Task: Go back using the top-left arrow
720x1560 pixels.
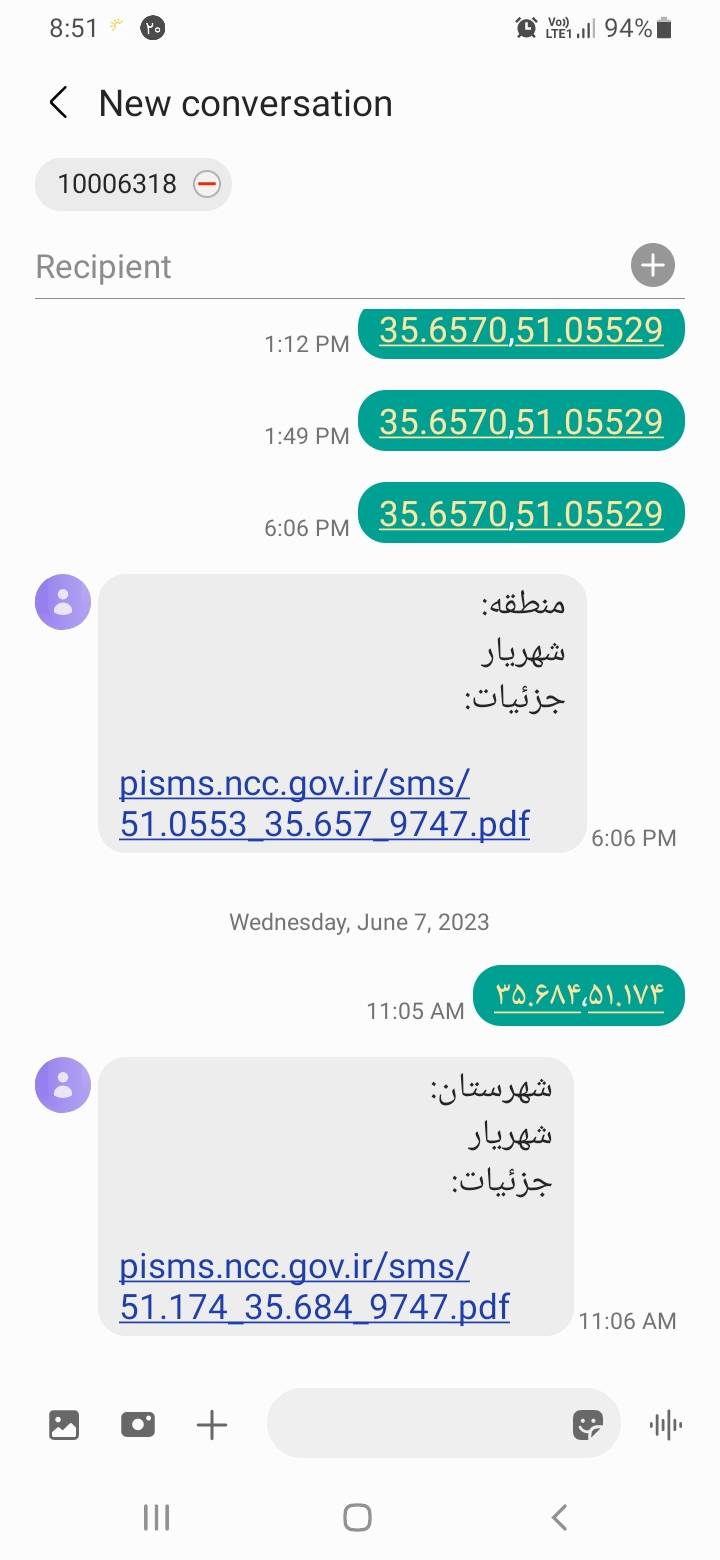Action: coord(59,103)
